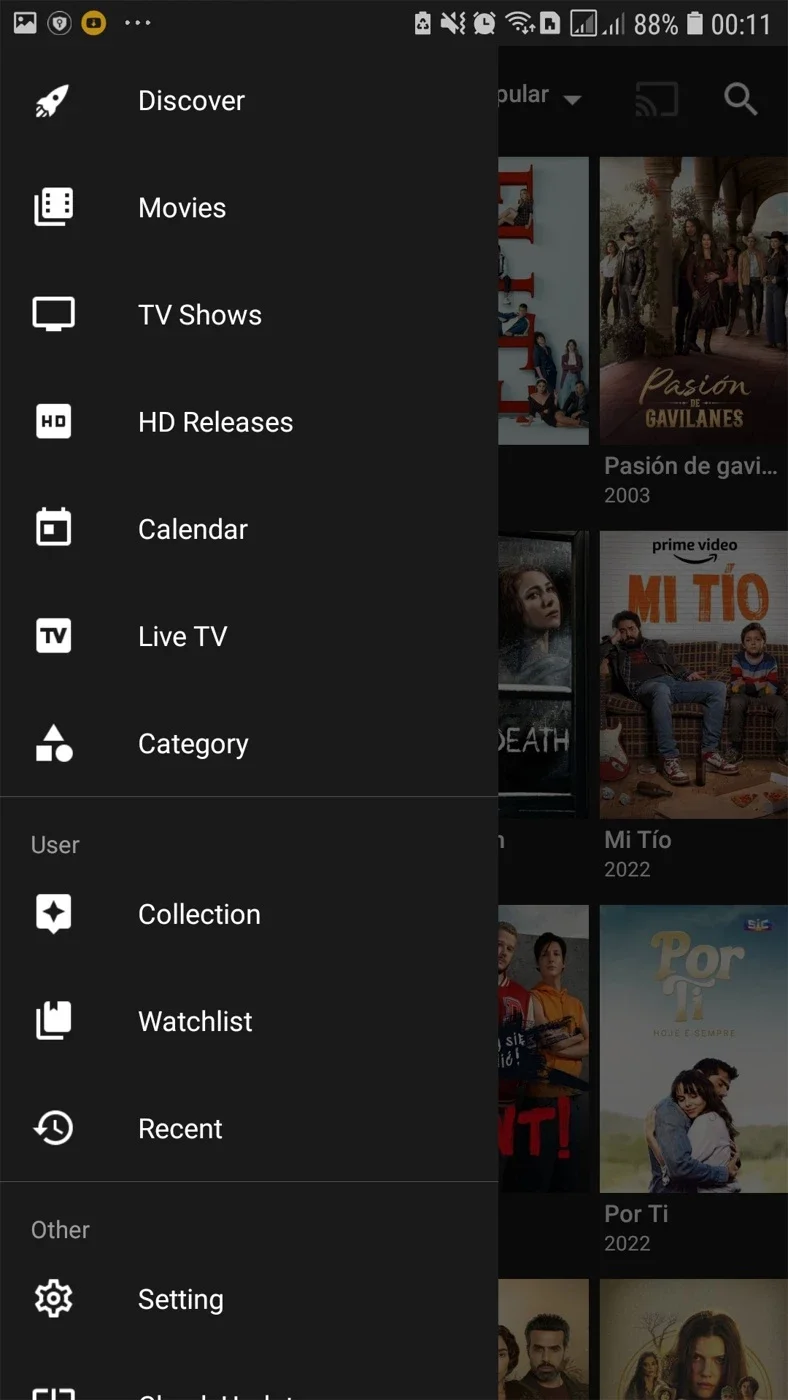788x1400 pixels.
Task: Open the Mi Tío show card
Action: (x=693, y=674)
